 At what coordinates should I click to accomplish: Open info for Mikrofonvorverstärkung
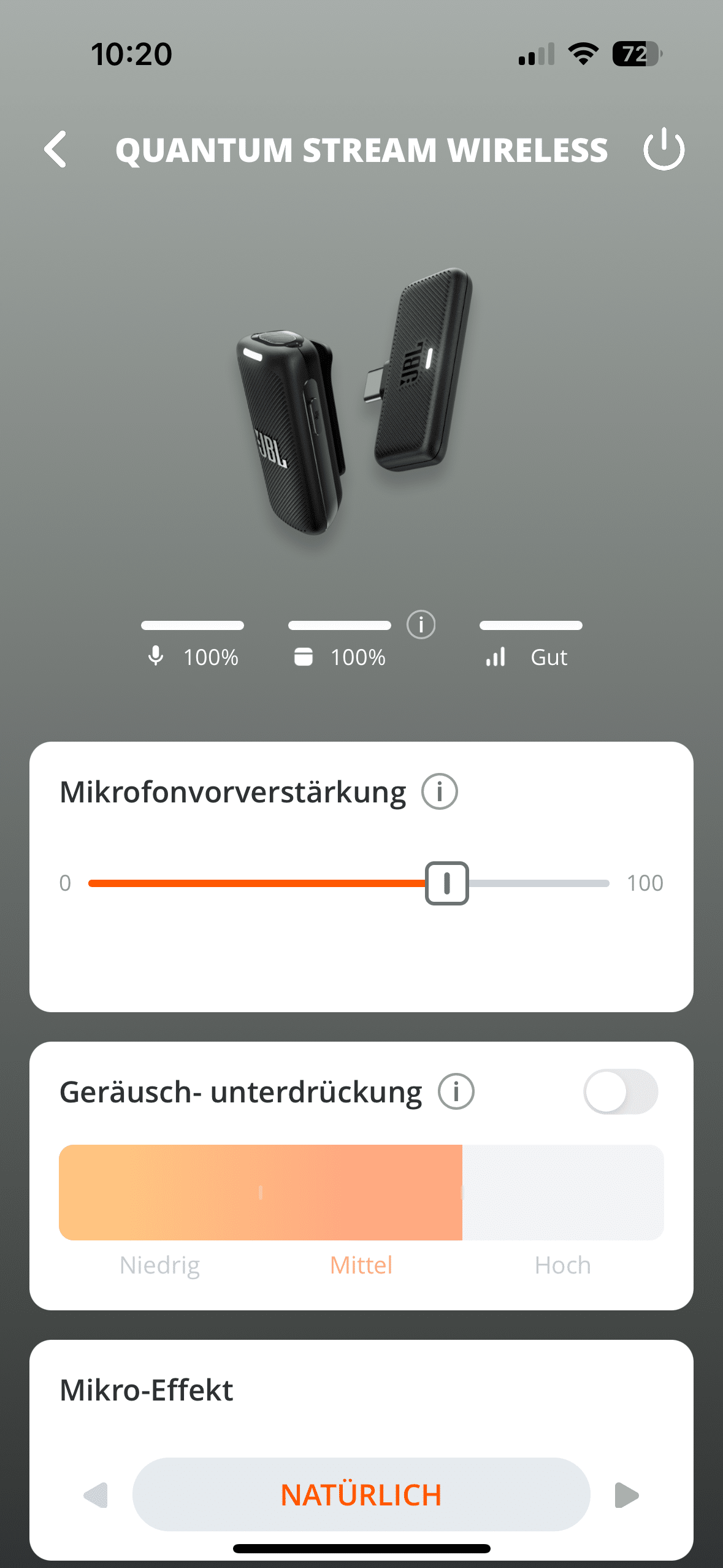tap(439, 791)
